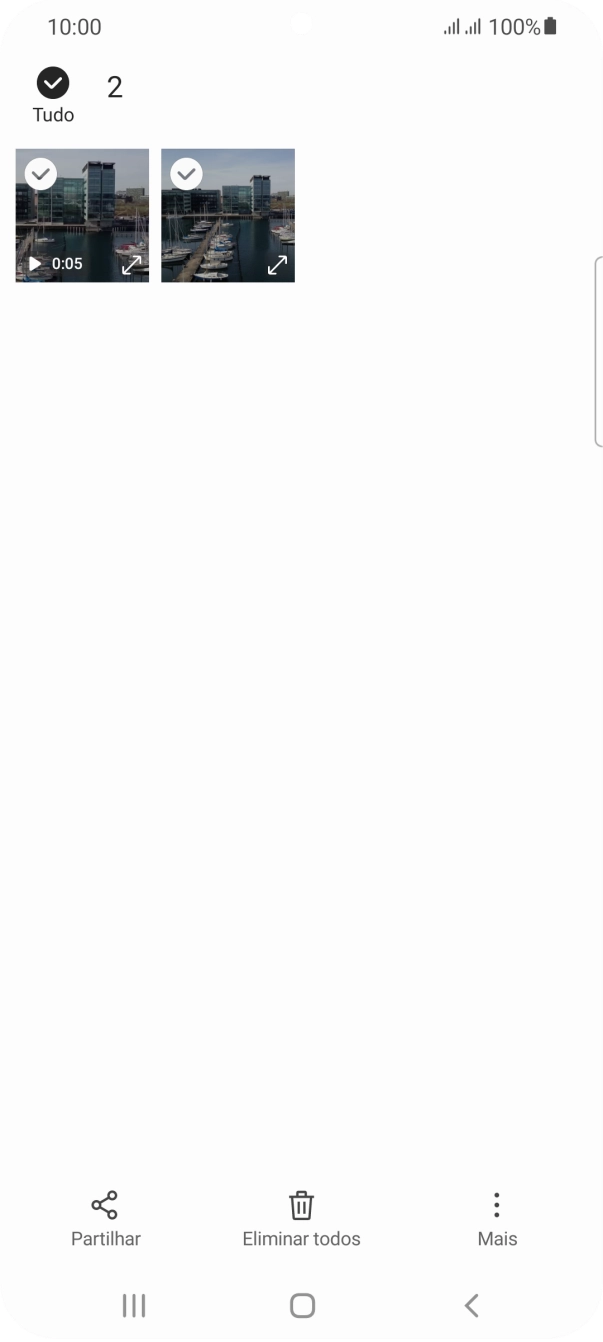Go back using the system back button
The image size is (603, 1342).
[x=471, y=1305]
